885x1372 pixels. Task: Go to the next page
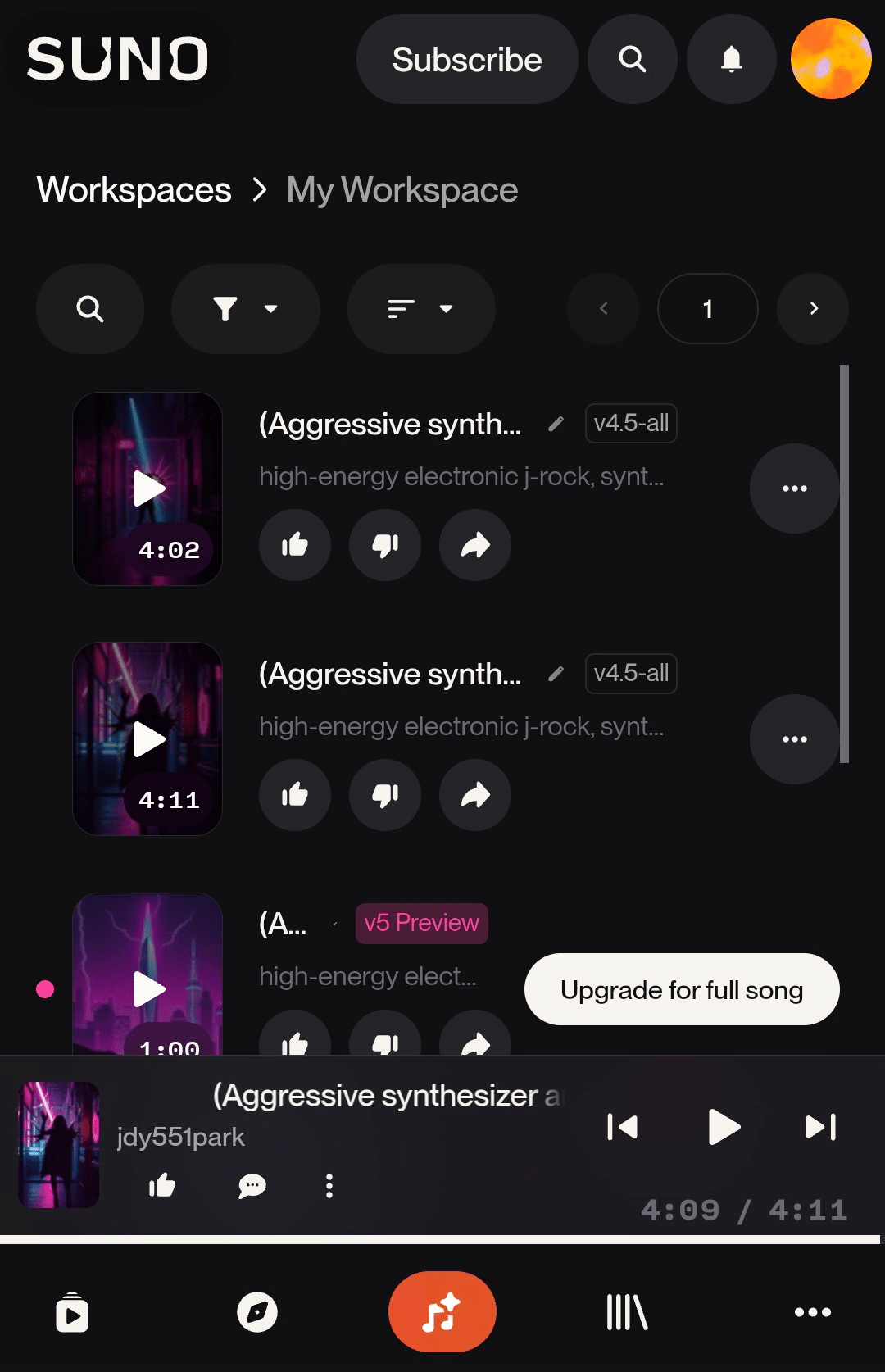pos(812,309)
